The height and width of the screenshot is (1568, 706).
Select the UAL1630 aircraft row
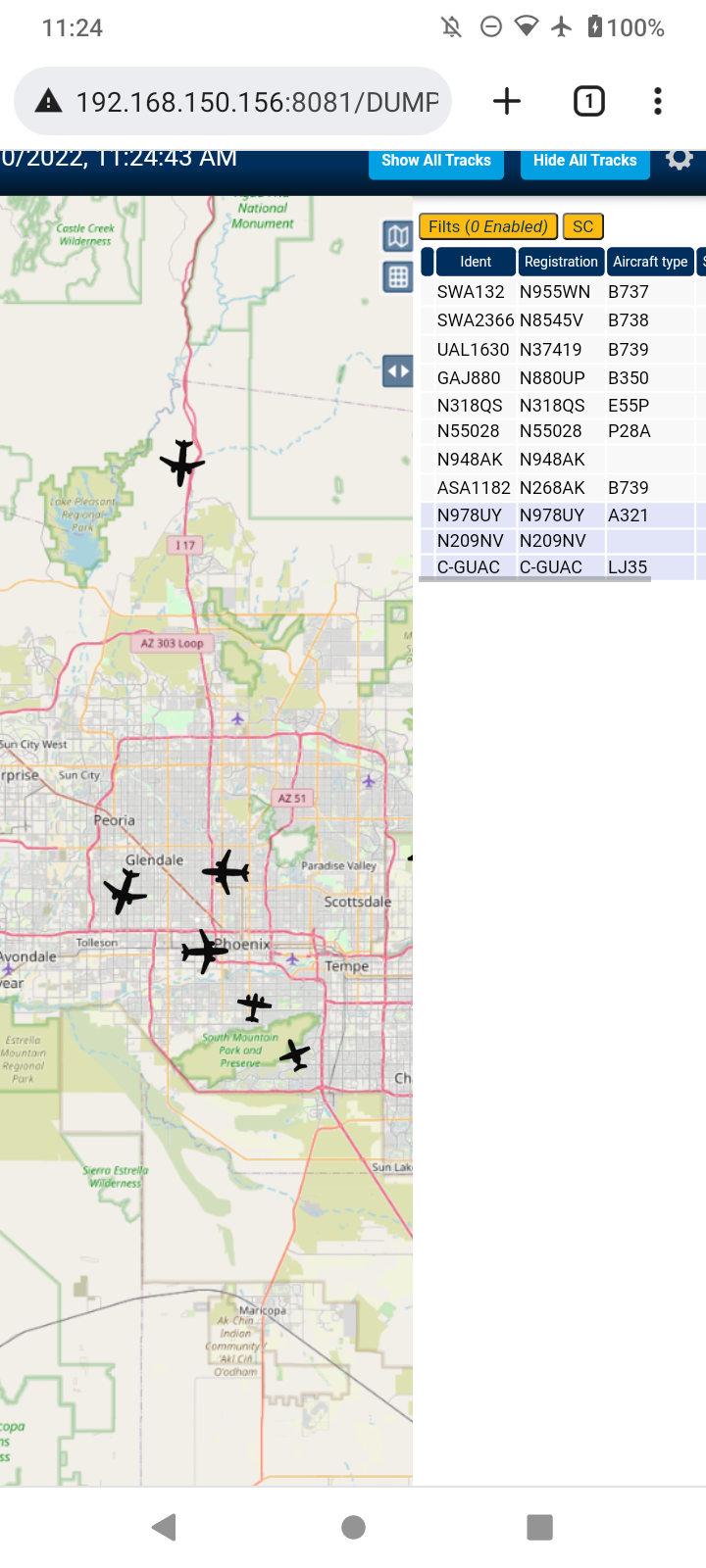563,350
